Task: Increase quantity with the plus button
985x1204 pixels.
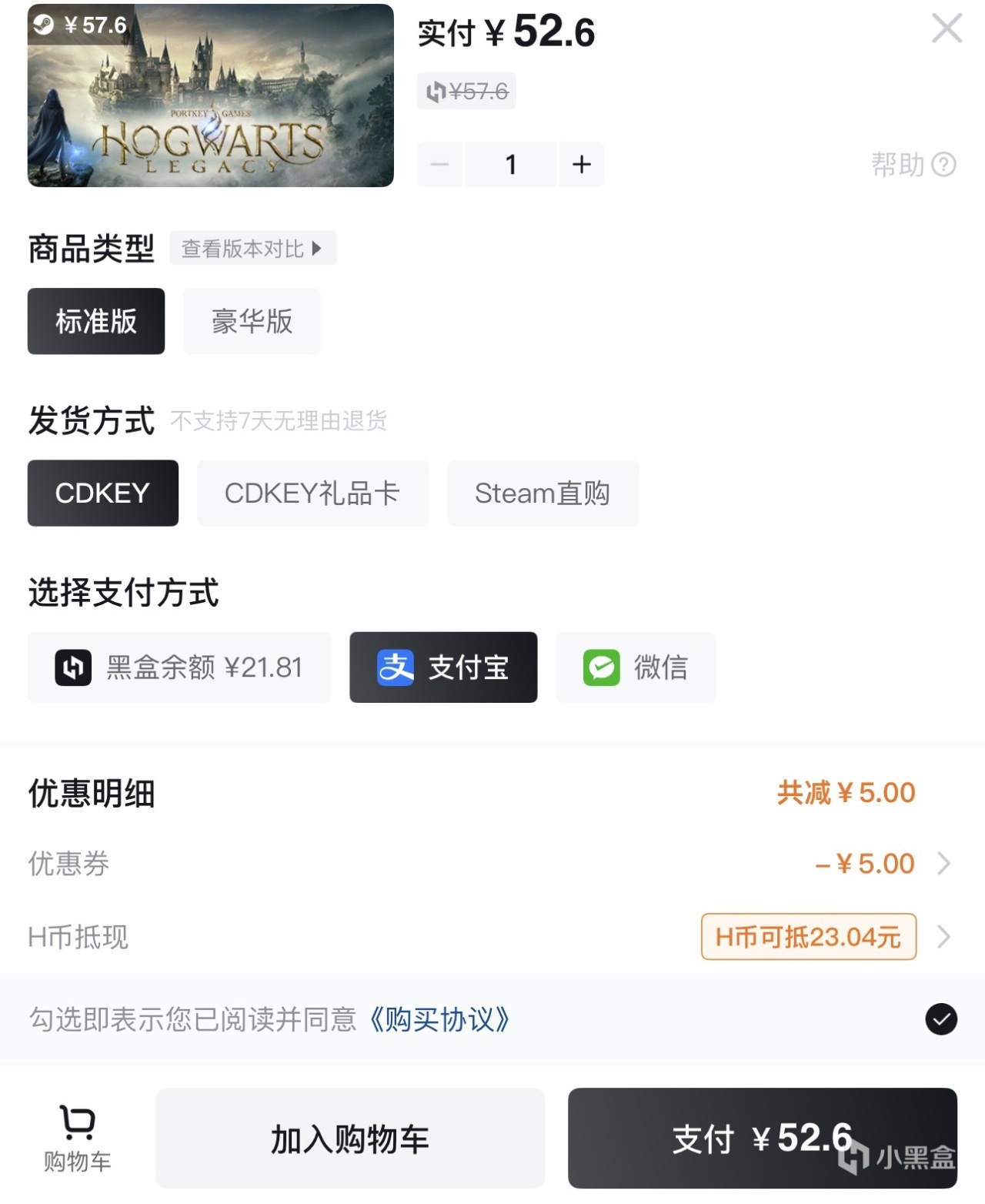Action: point(582,164)
